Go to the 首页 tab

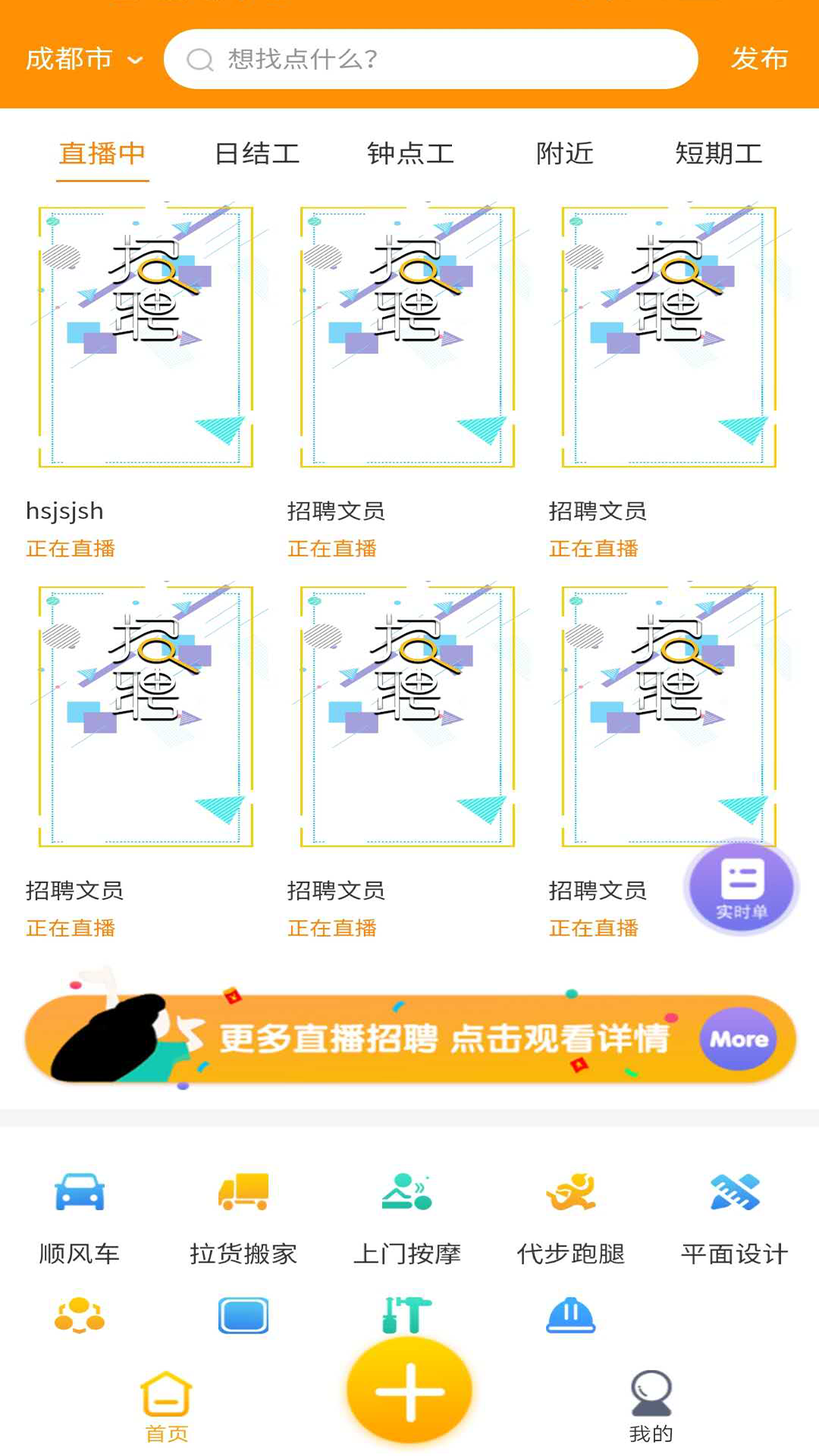coord(167,1407)
